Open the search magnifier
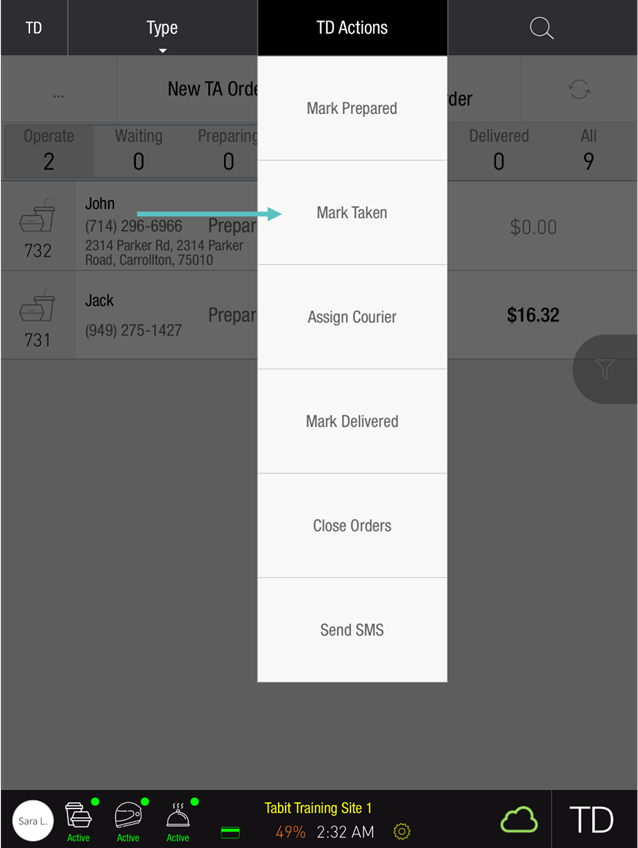The width and height of the screenshot is (638, 848). [542, 28]
